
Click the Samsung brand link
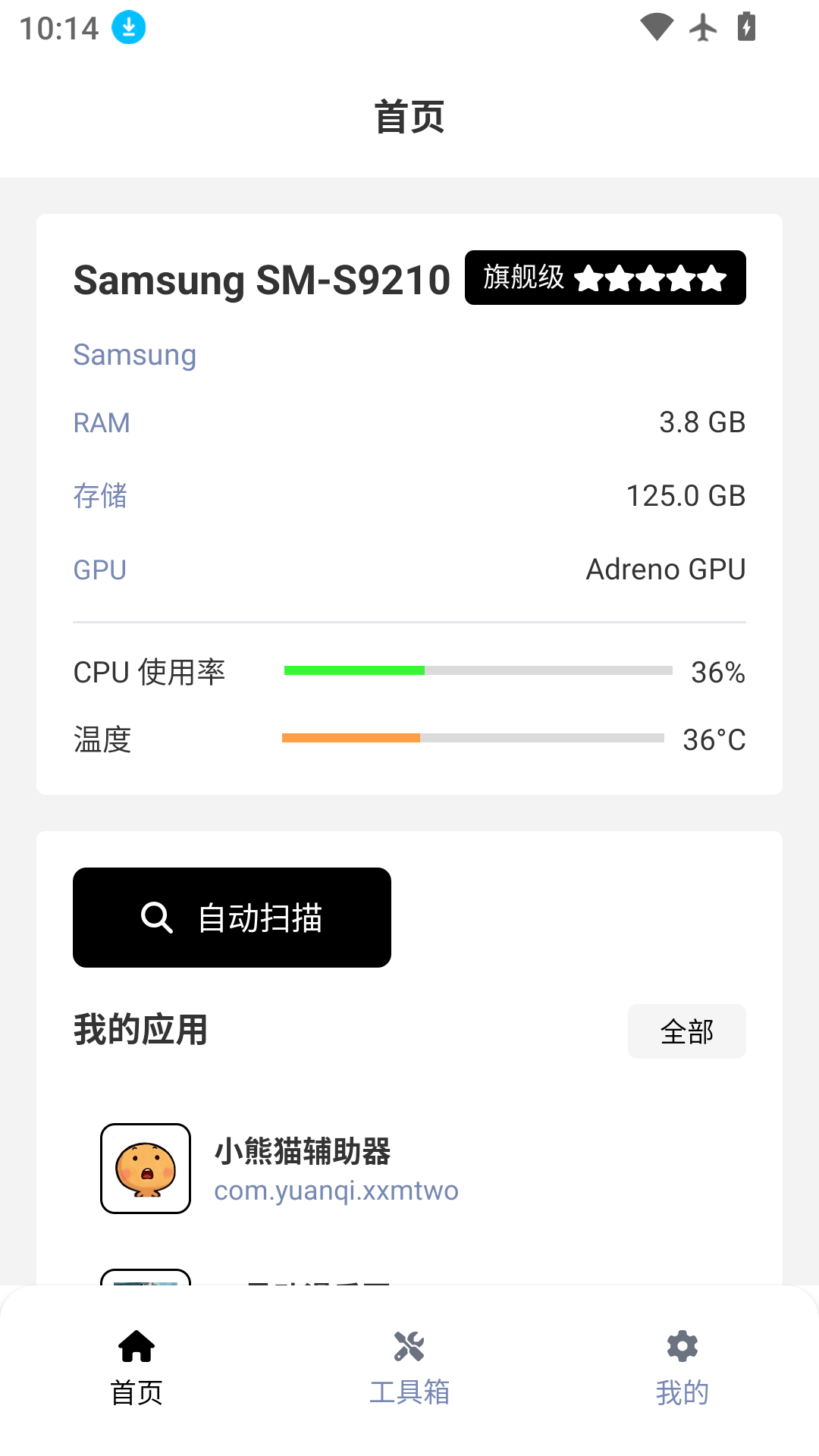tap(133, 354)
